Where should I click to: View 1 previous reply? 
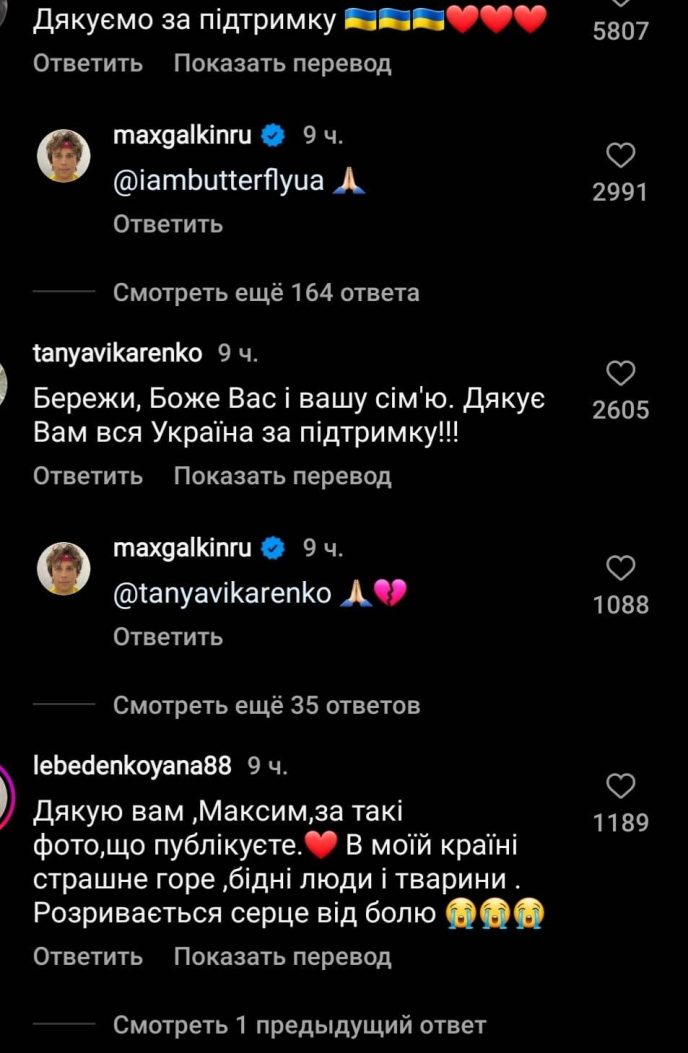coord(299,1025)
